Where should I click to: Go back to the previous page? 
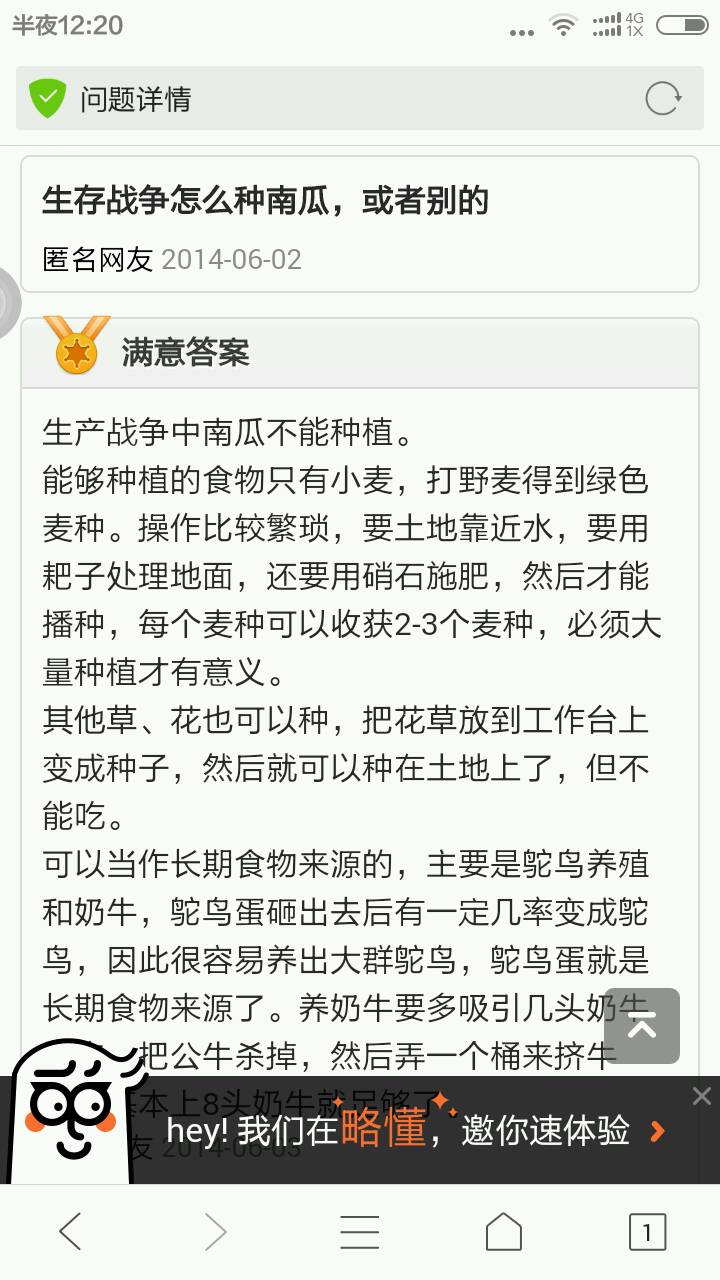click(70, 1232)
